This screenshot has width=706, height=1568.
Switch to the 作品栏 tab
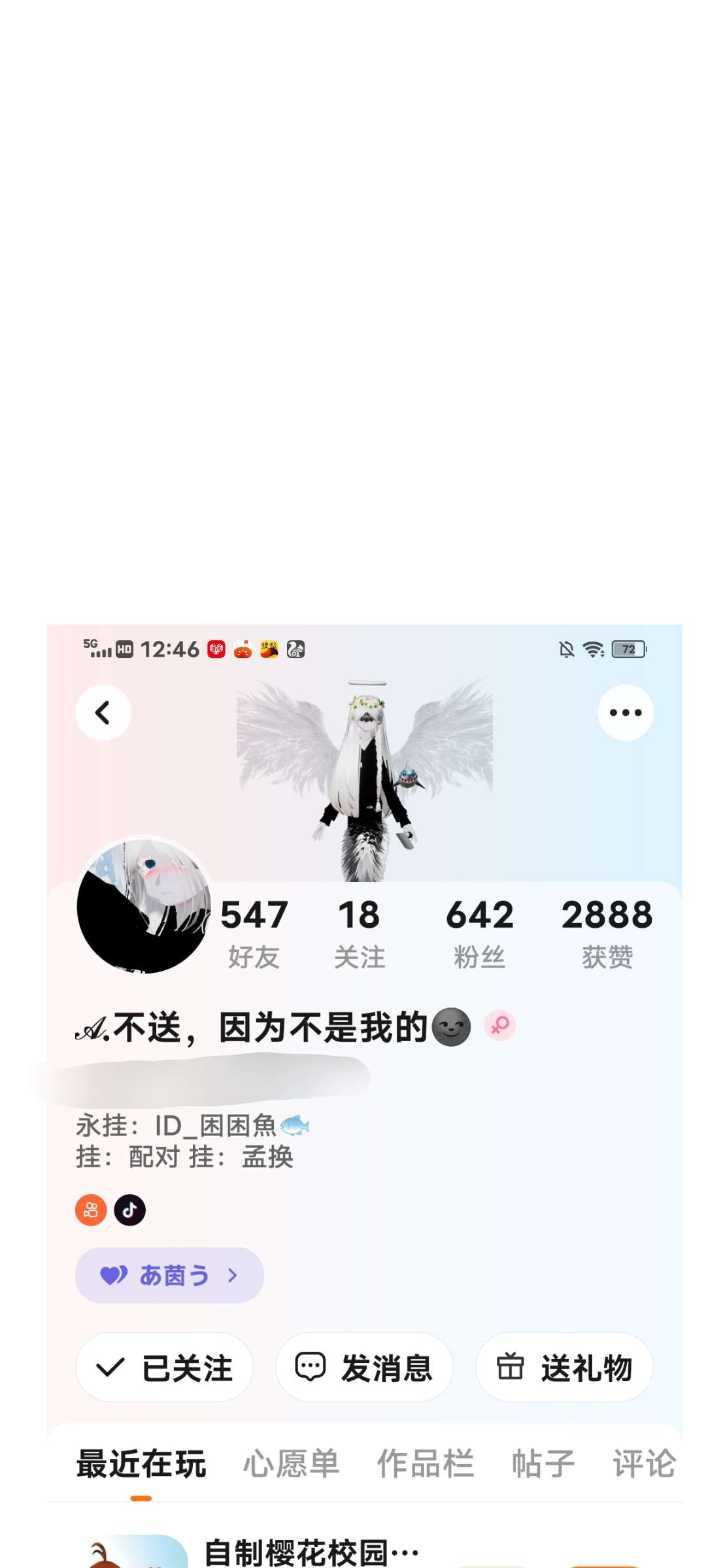pyautogui.click(x=425, y=1463)
